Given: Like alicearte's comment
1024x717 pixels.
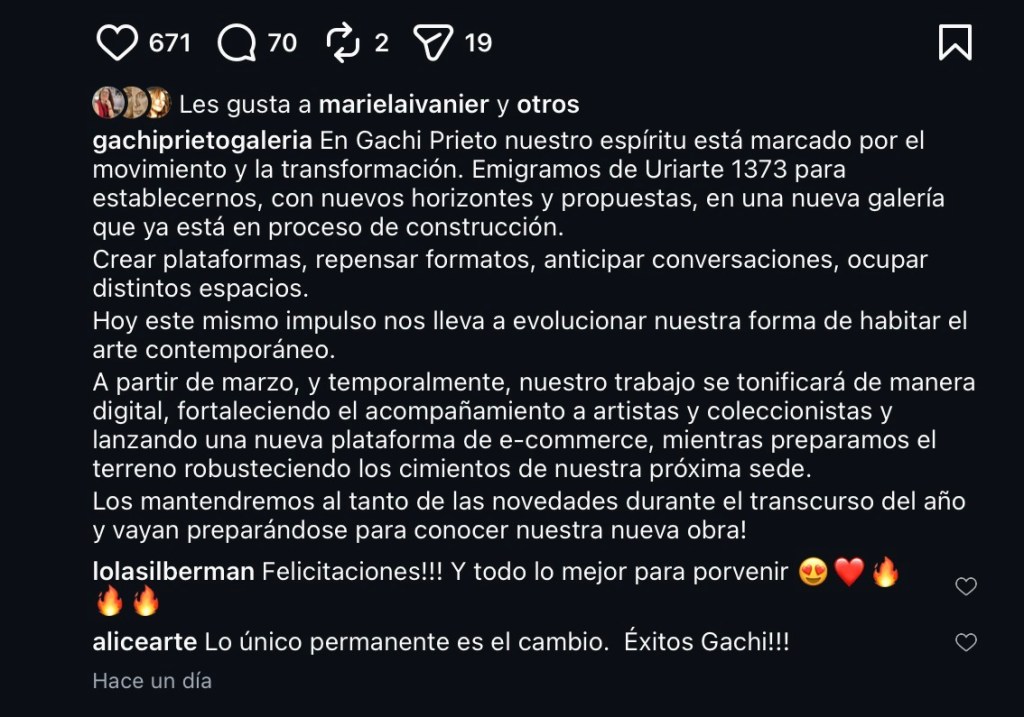Looking at the screenshot, I should coord(965,643).
